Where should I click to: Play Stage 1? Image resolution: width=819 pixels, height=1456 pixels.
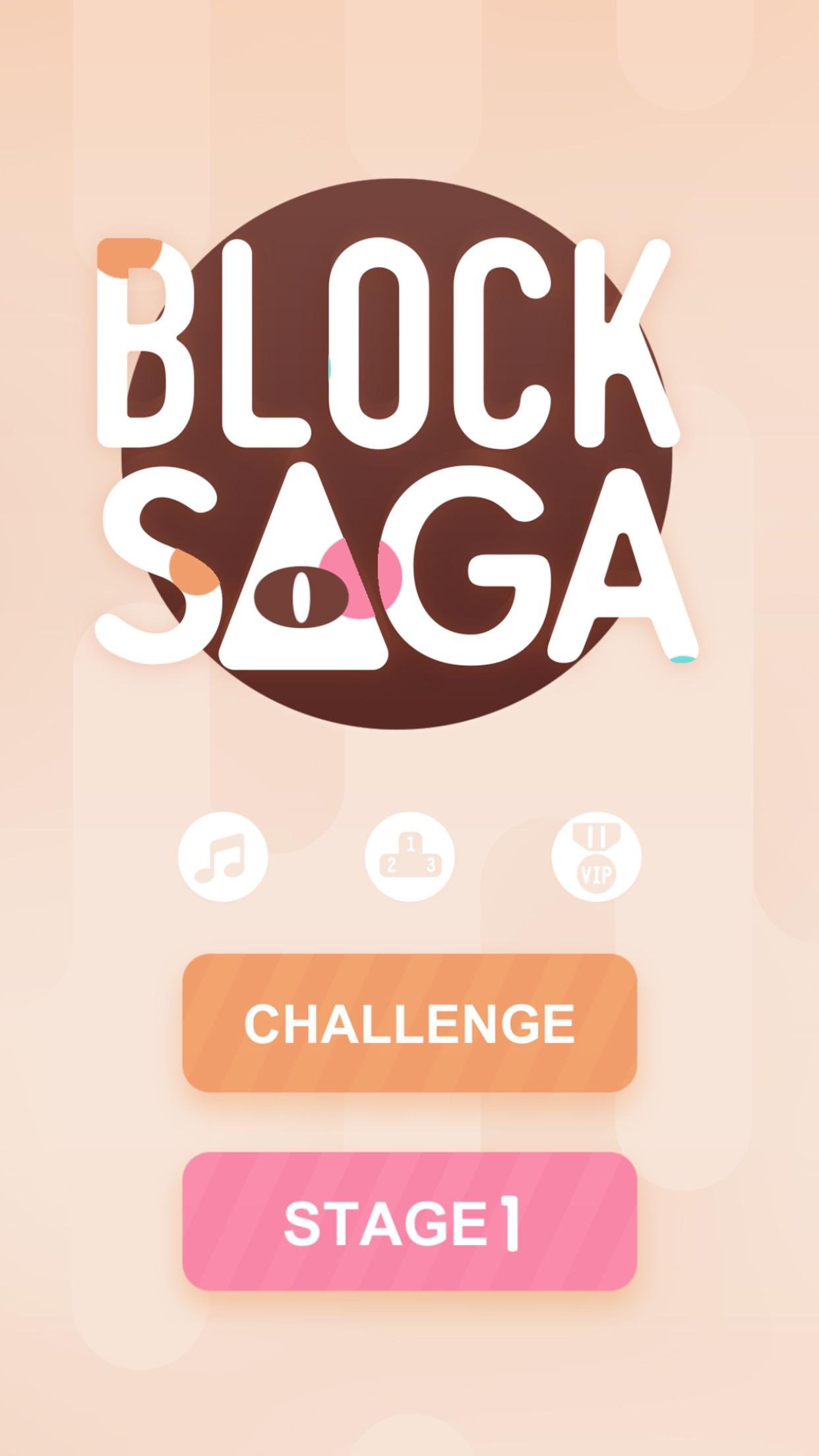pos(409,1221)
